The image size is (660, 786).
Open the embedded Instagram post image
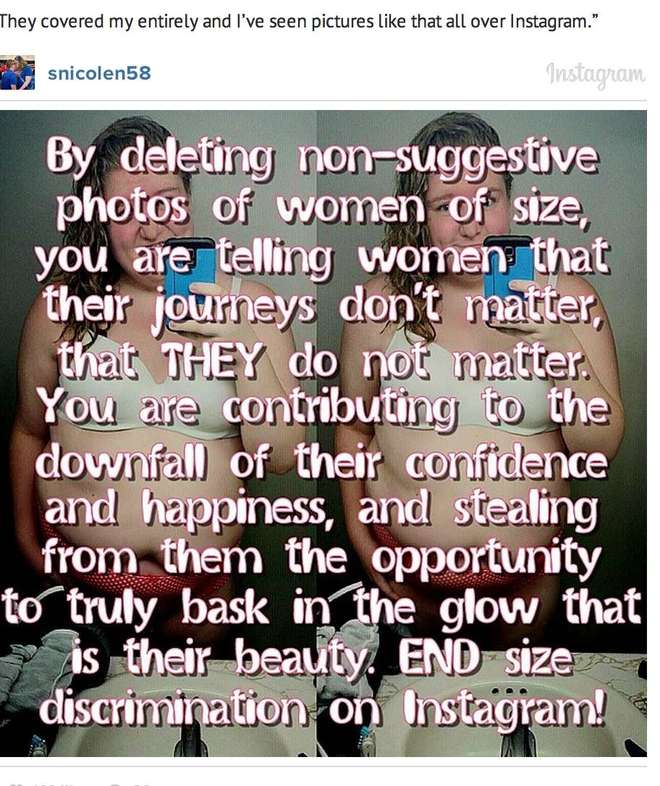coord(322,432)
